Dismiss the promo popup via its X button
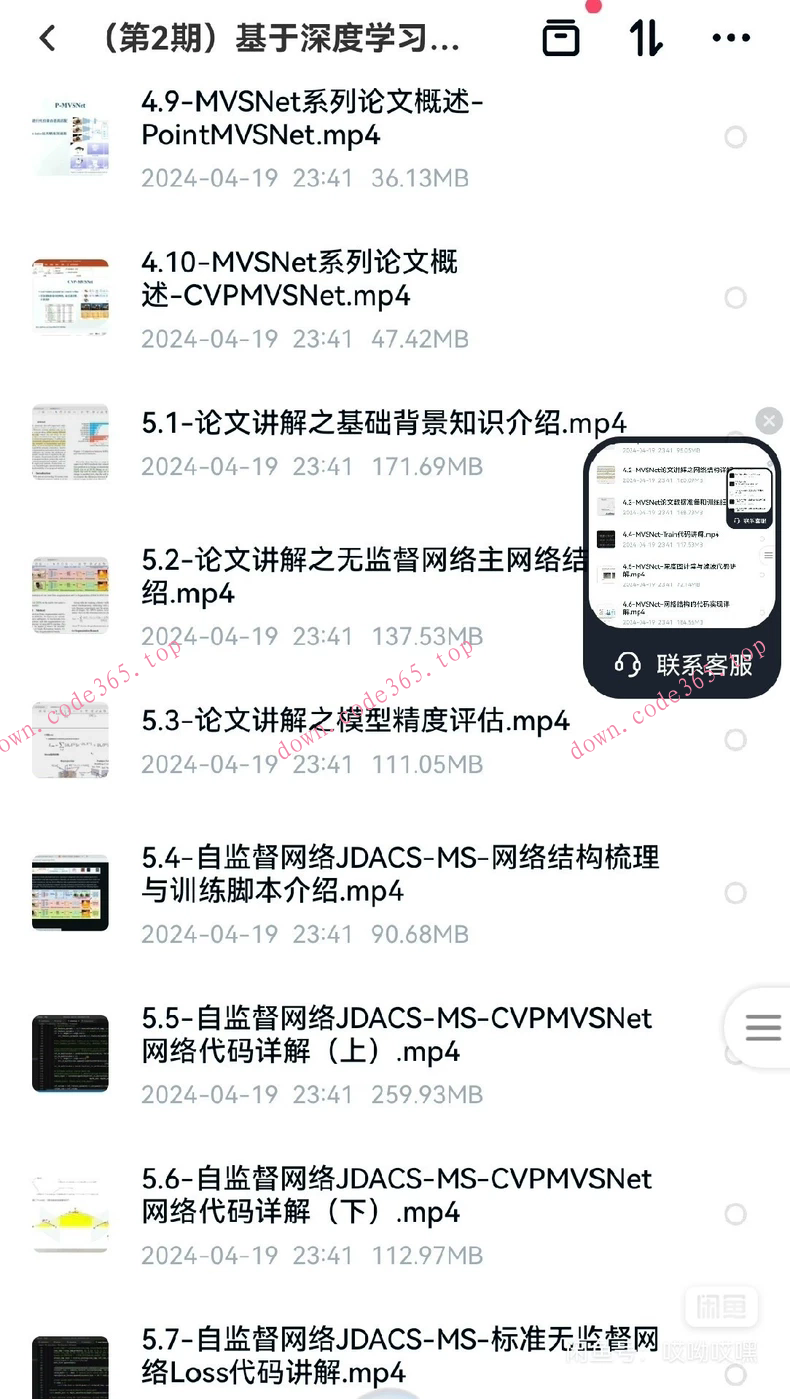 point(768,421)
